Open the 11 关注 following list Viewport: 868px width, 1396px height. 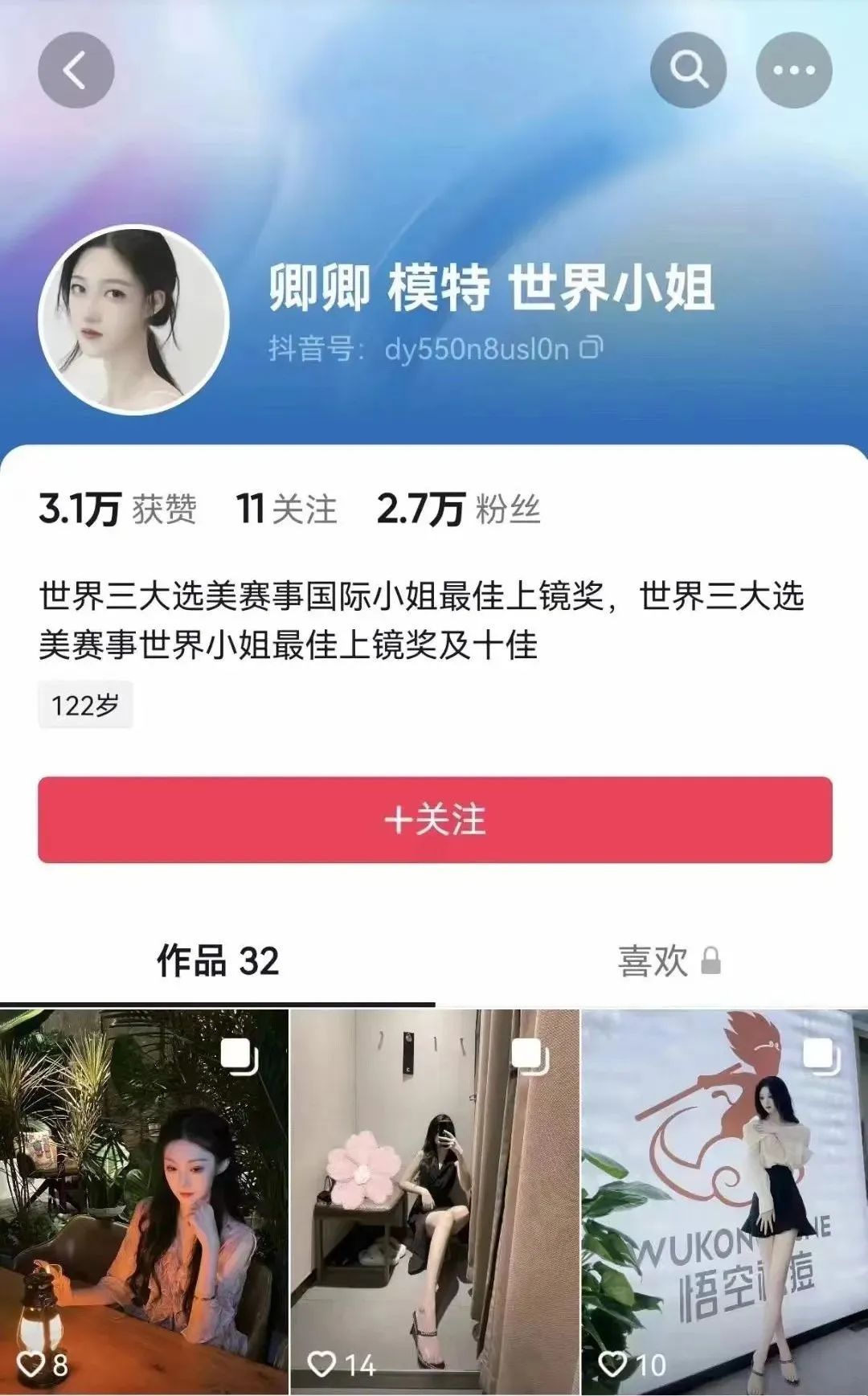coord(286,509)
